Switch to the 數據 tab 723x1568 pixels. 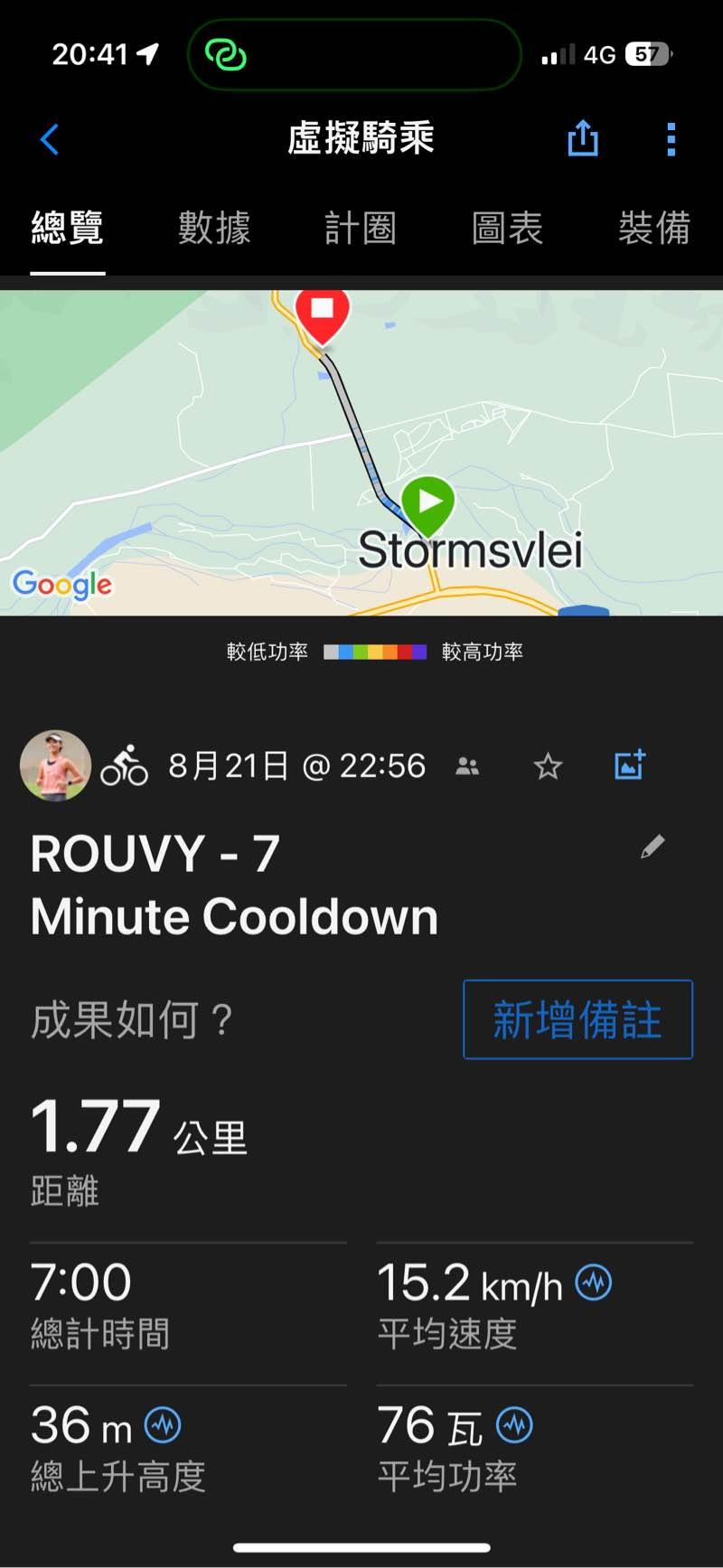[x=214, y=228]
